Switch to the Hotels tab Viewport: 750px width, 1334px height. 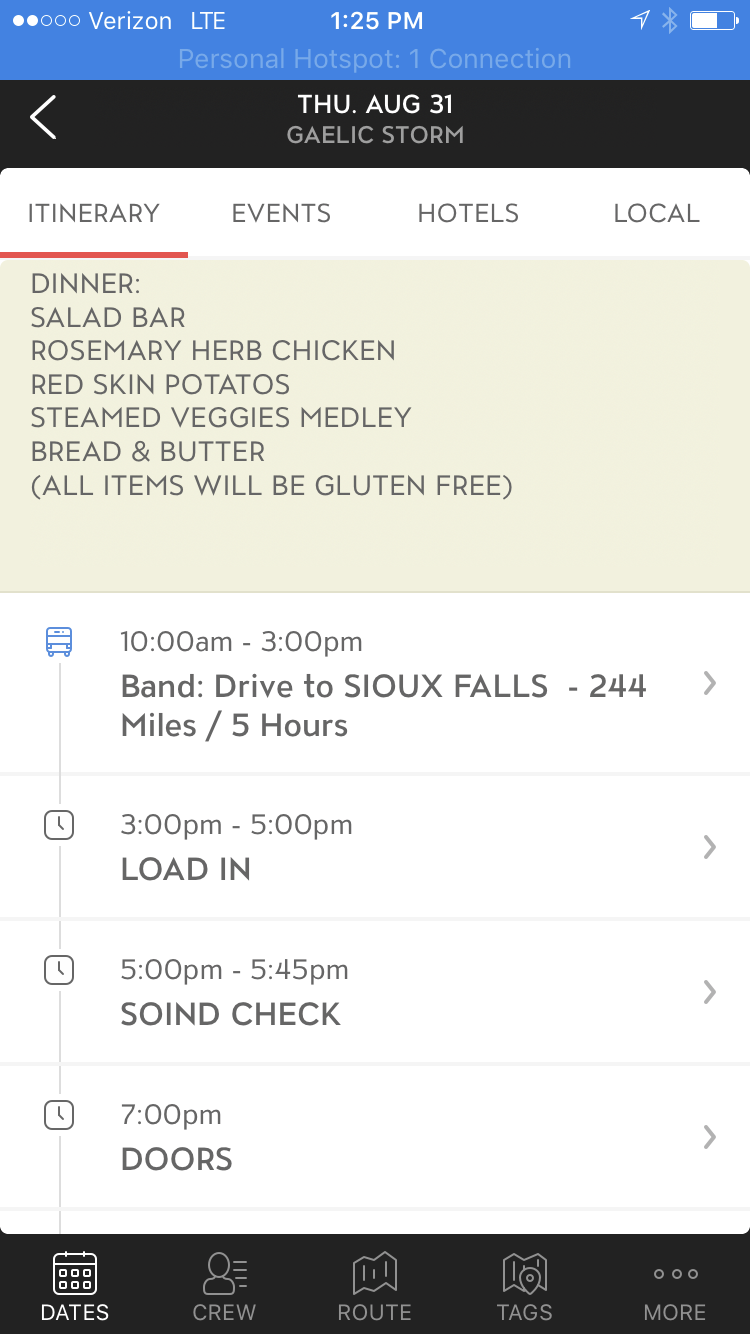468,213
